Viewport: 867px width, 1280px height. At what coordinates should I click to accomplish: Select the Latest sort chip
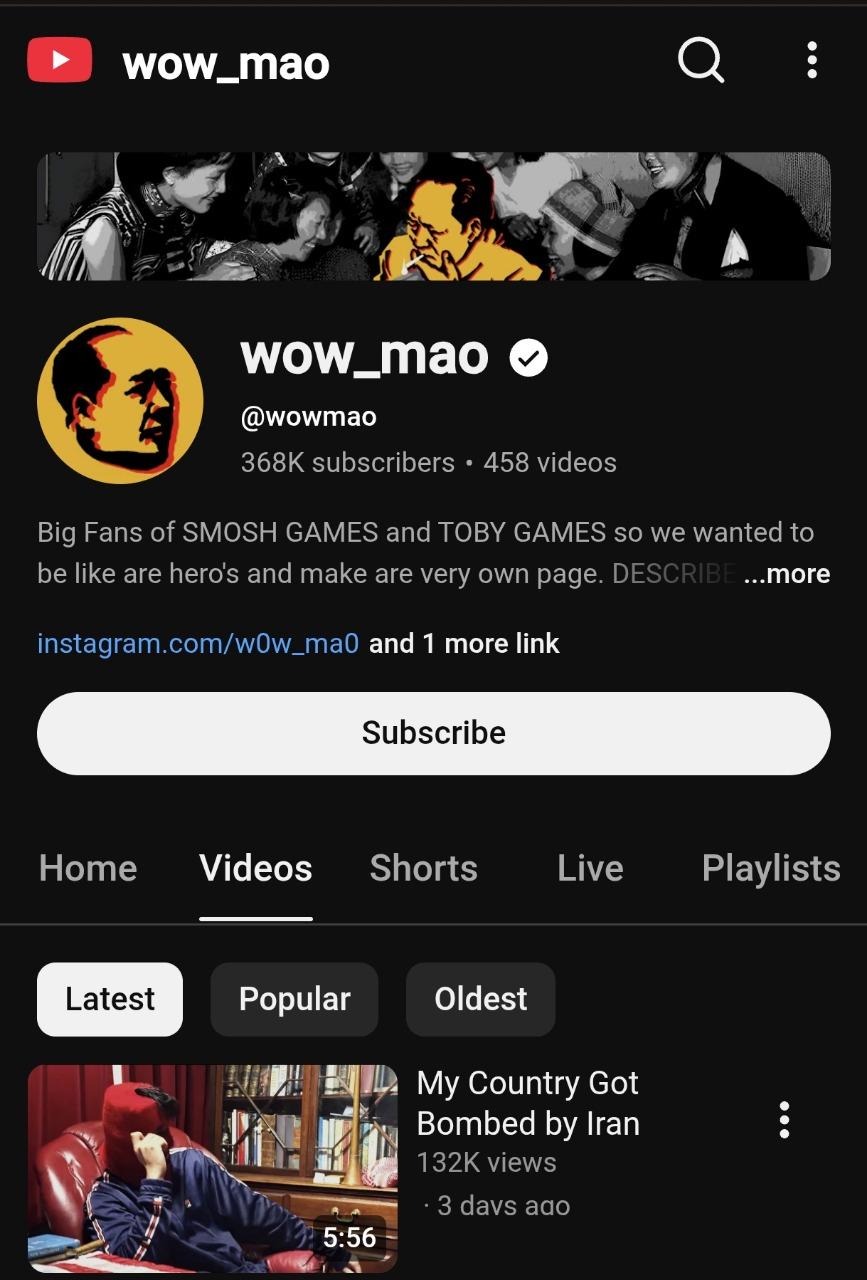click(110, 999)
